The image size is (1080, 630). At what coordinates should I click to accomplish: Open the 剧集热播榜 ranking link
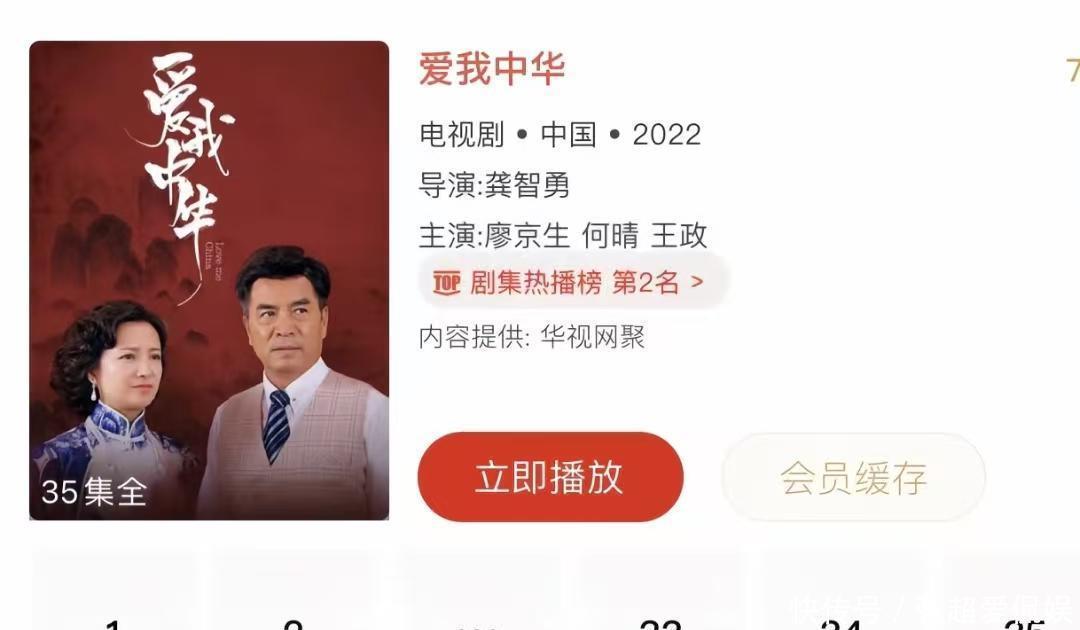[572, 283]
